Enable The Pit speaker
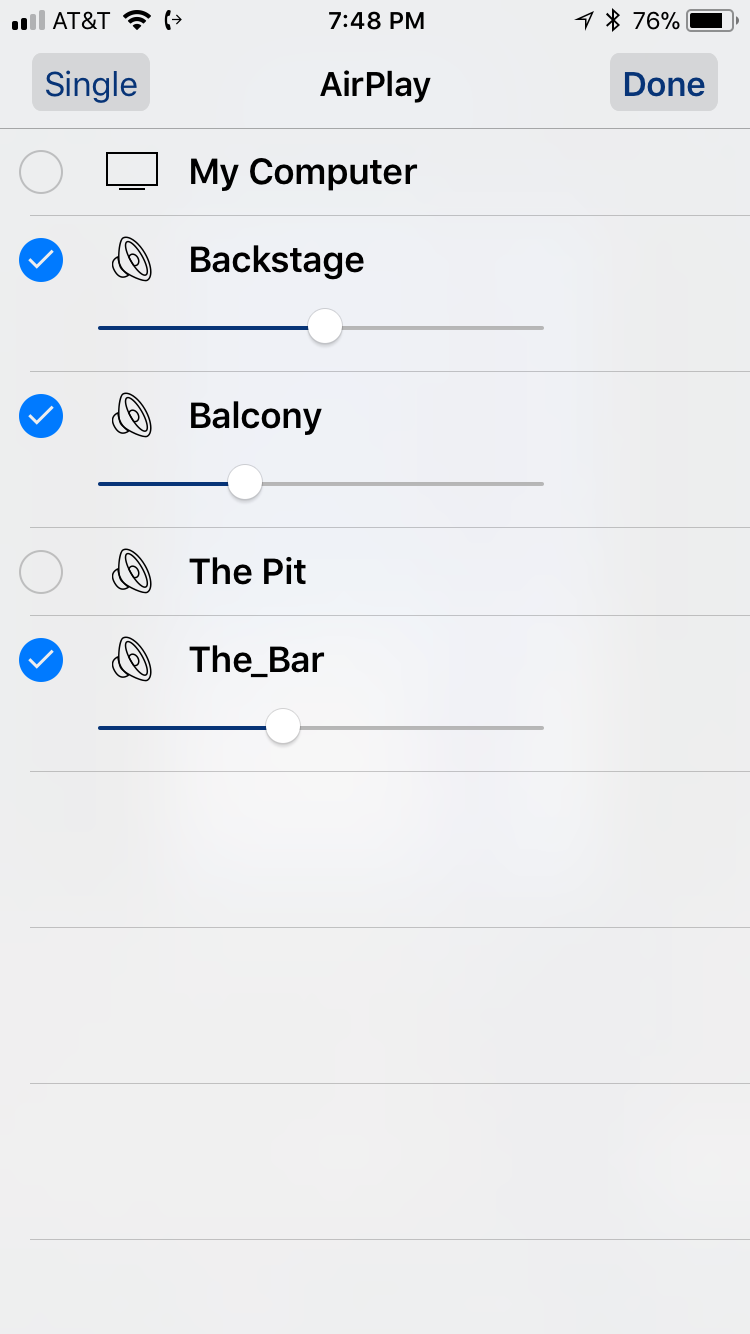 (40, 571)
